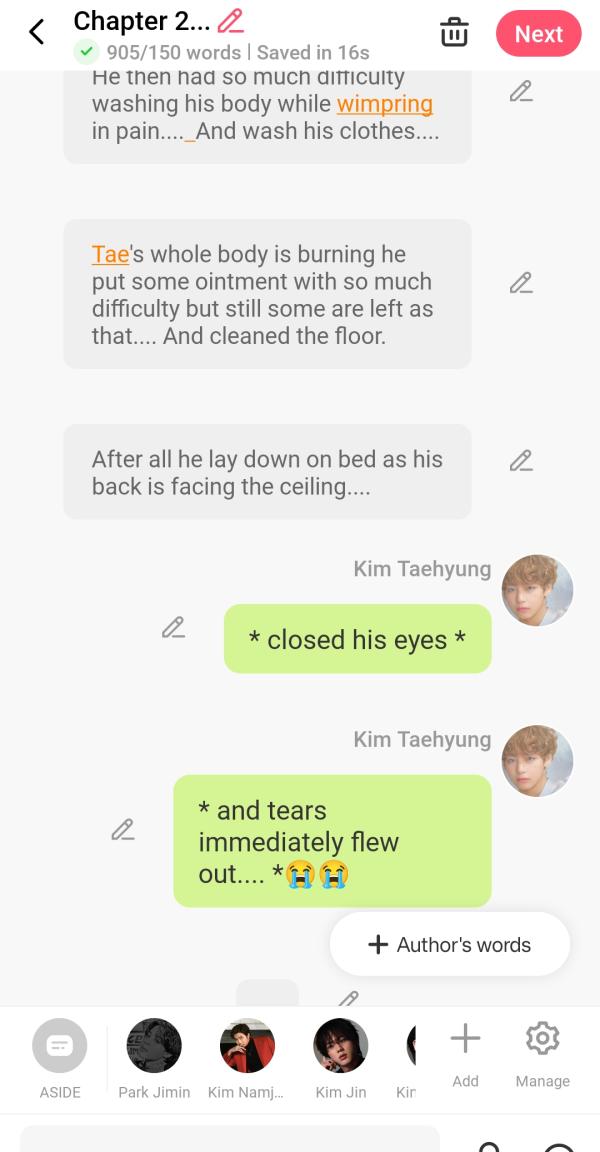Image resolution: width=600 pixels, height=1152 pixels.
Task: Add Author's words
Action: (x=450, y=944)
